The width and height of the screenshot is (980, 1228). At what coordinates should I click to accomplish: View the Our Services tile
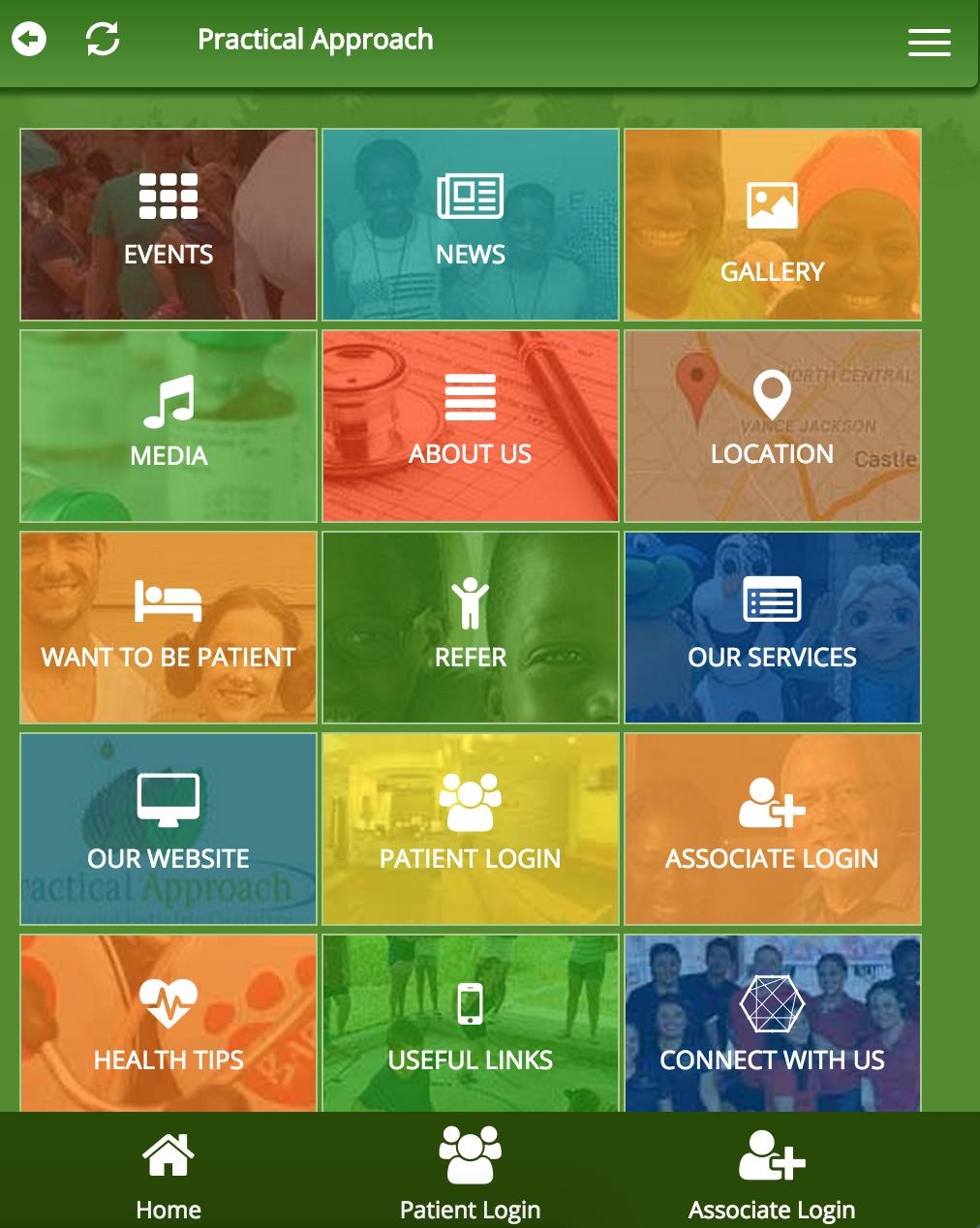click(x=772, y=628)
